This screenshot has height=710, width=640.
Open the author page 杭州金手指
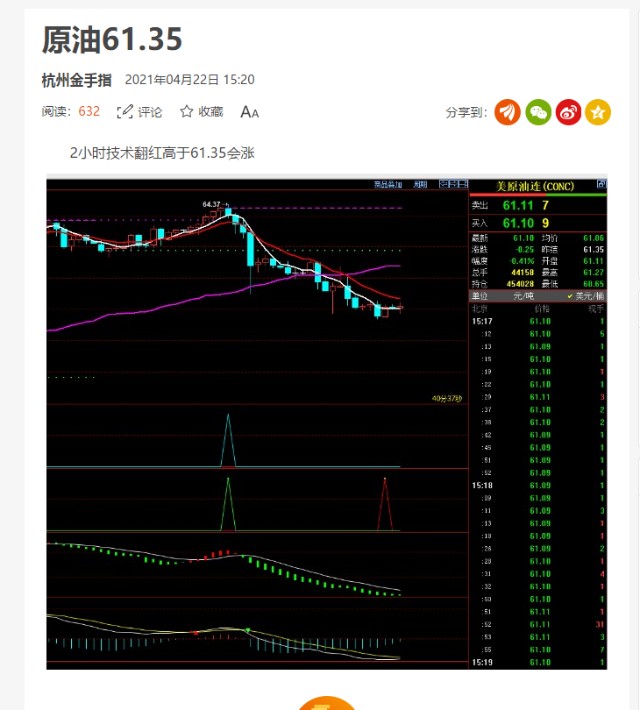click(77, 80)
